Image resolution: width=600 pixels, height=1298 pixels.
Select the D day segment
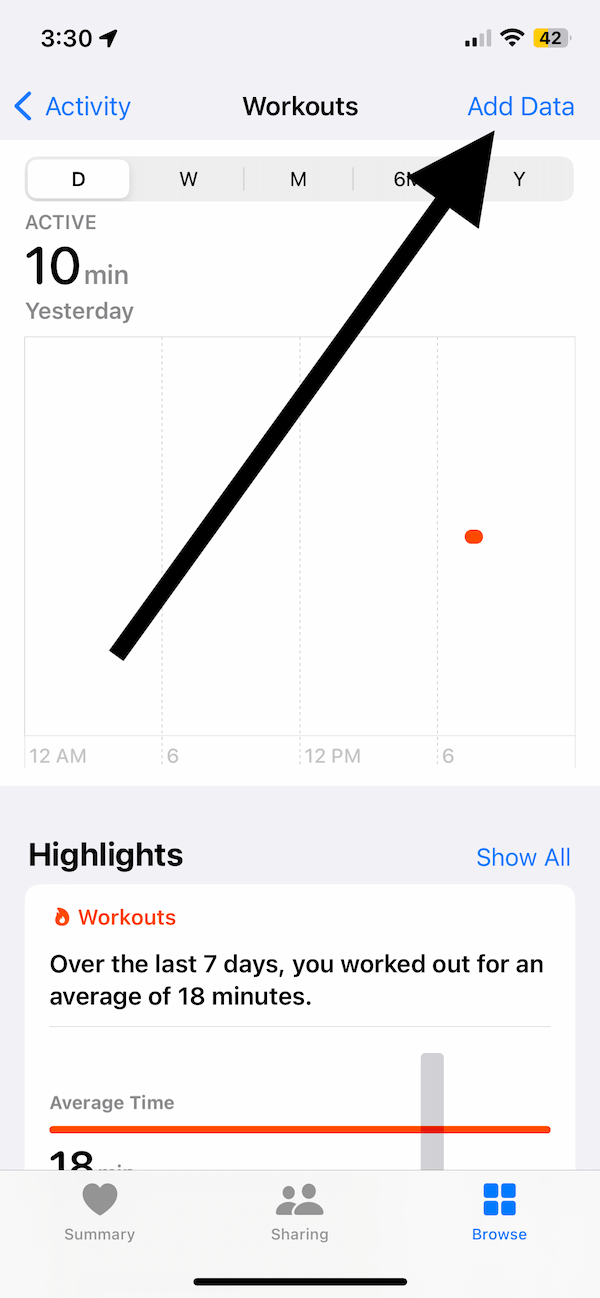point(78,180)
